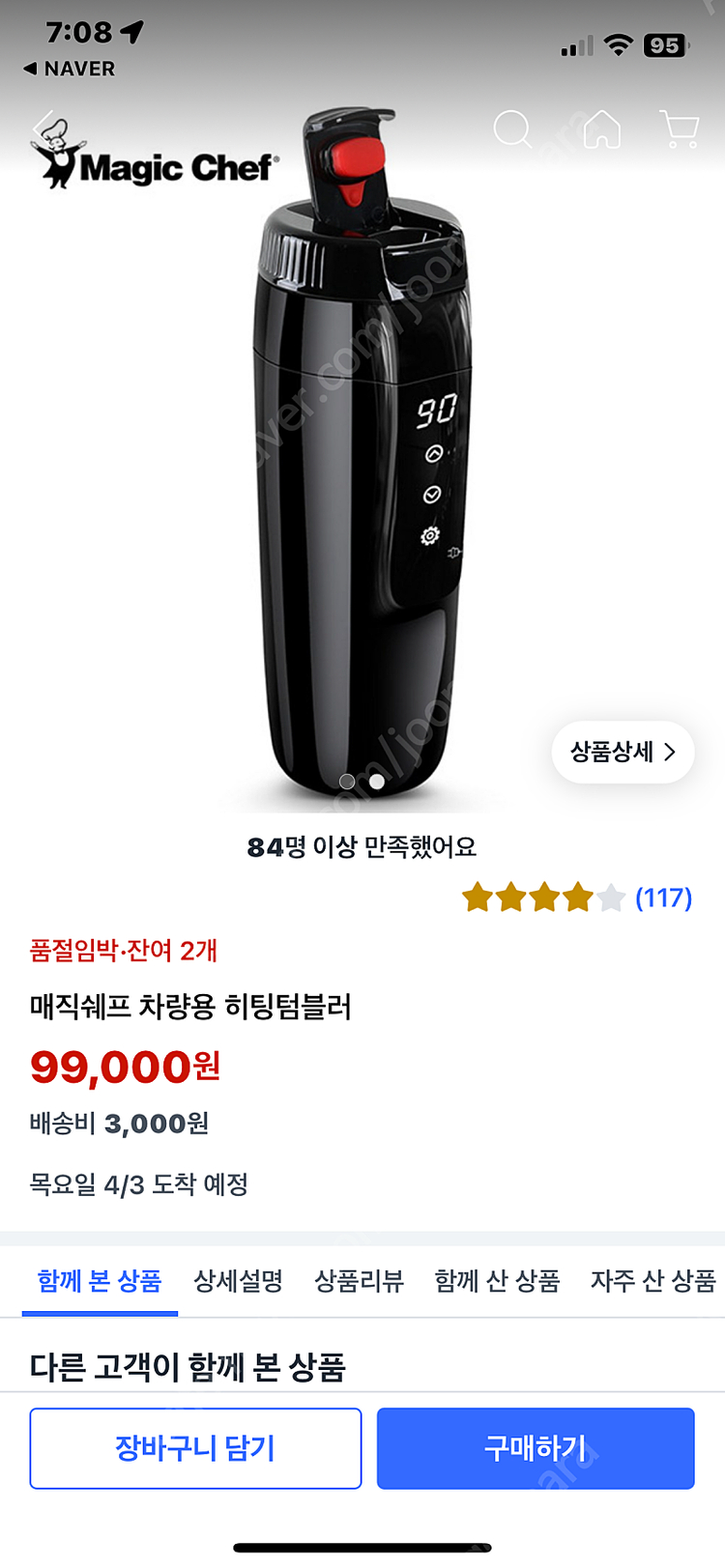Viewport: 725px width, 1568px height.
Task: Select the 함께 산 상품 tab
Action: tap(496, 1279)
